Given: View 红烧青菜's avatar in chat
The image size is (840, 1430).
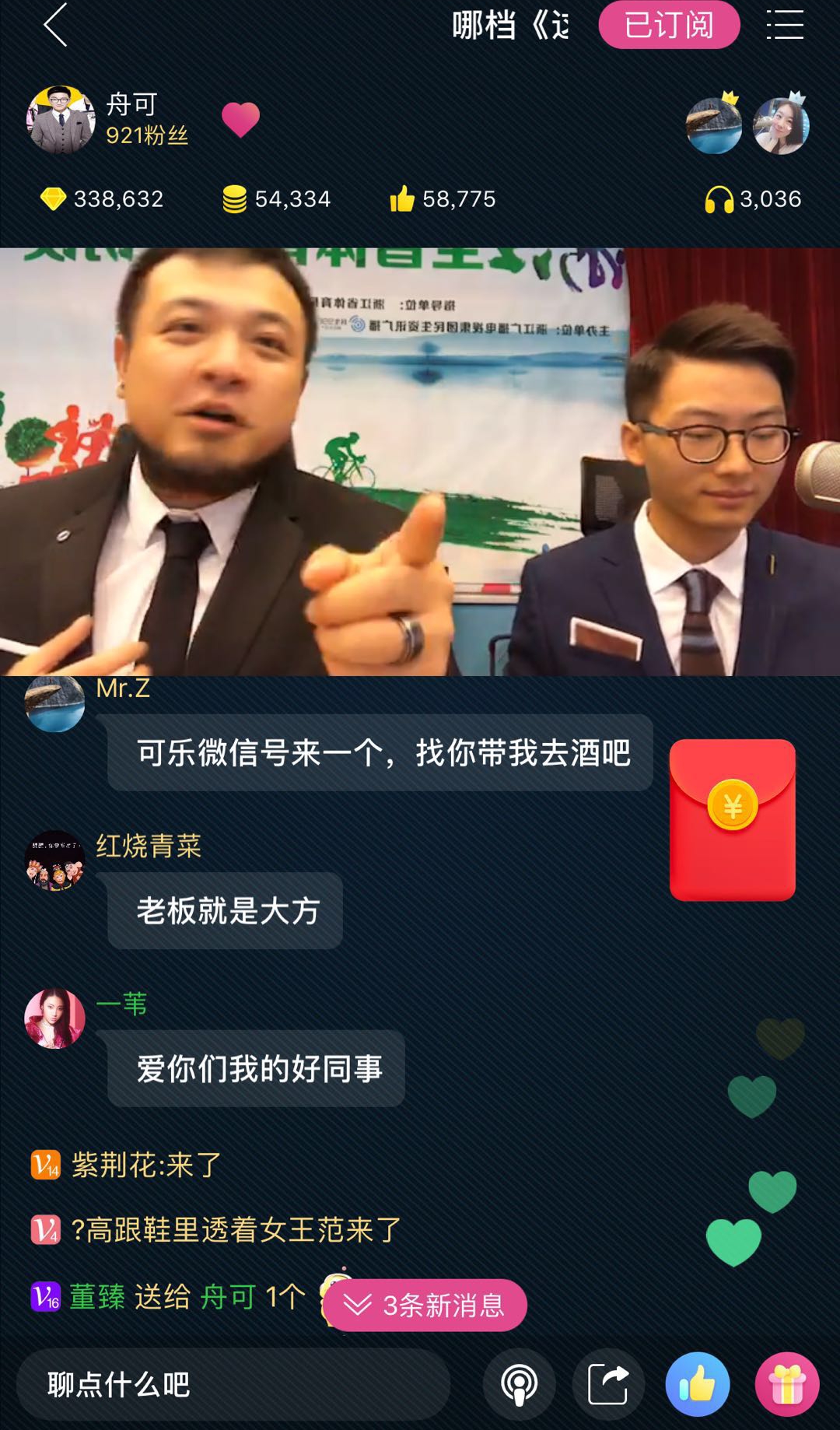Looking at the screenshot, I should (x=55, y=860).
